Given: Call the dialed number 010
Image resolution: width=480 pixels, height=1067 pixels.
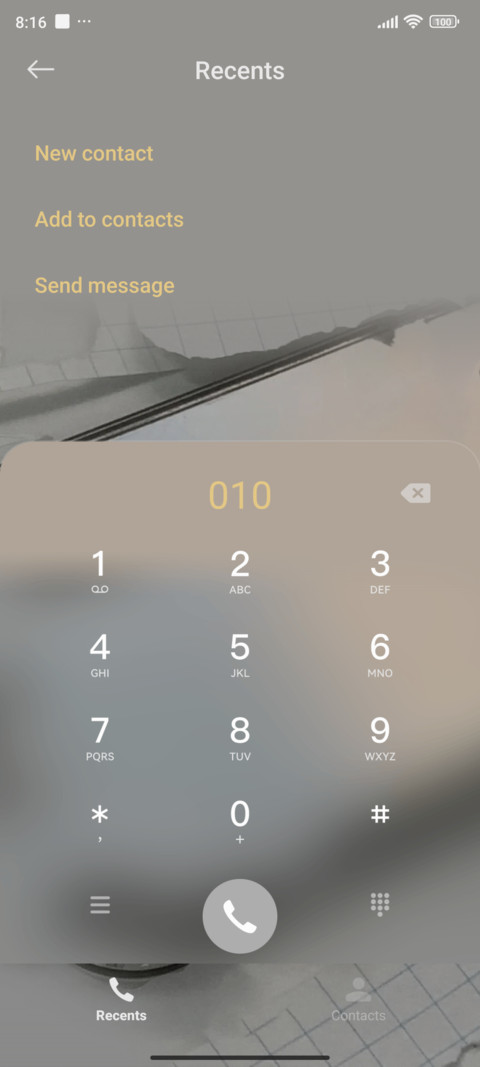Looking at the screenshot, I should coord(240,916).
